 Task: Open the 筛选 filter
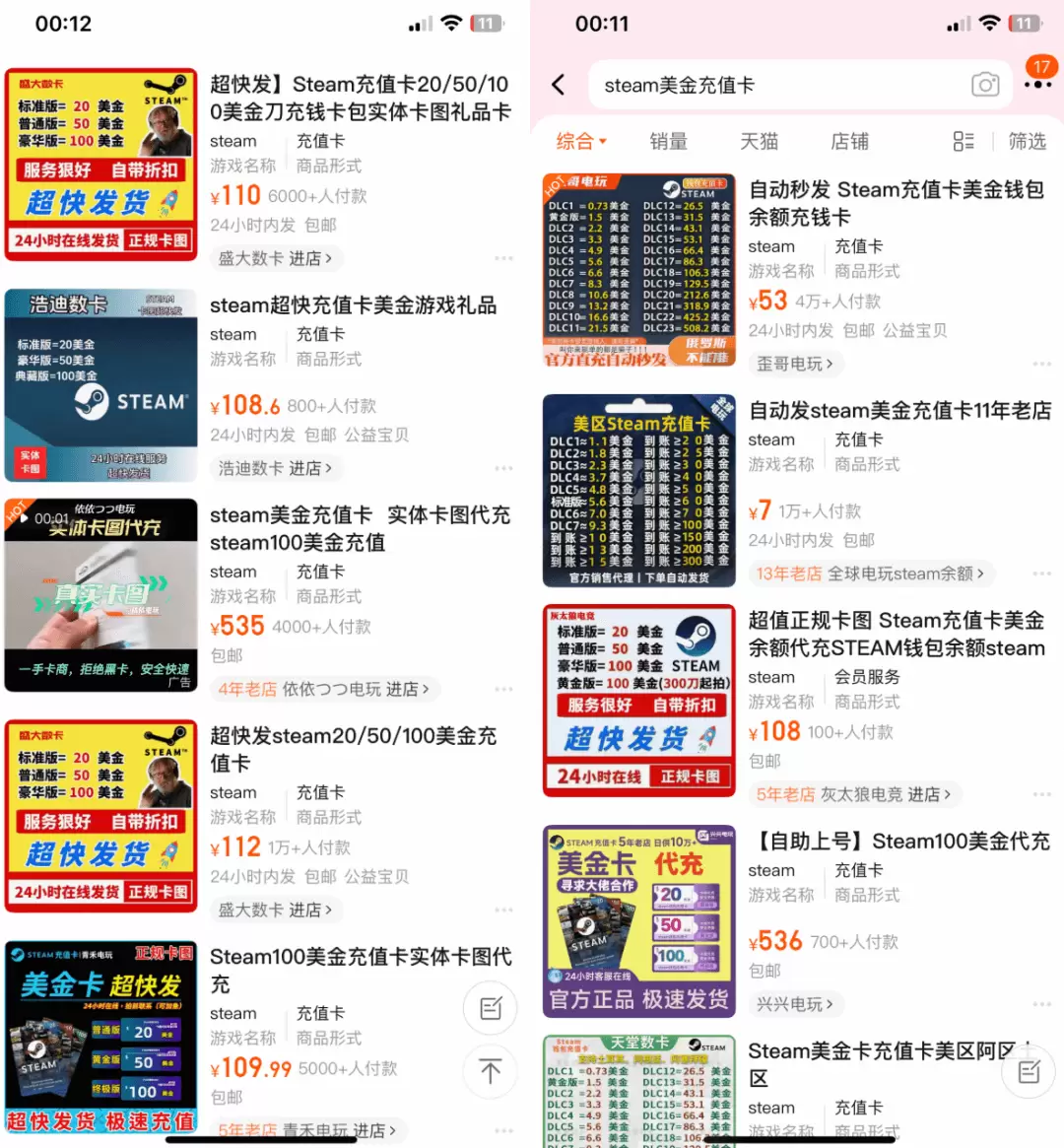coord(1027,142)
